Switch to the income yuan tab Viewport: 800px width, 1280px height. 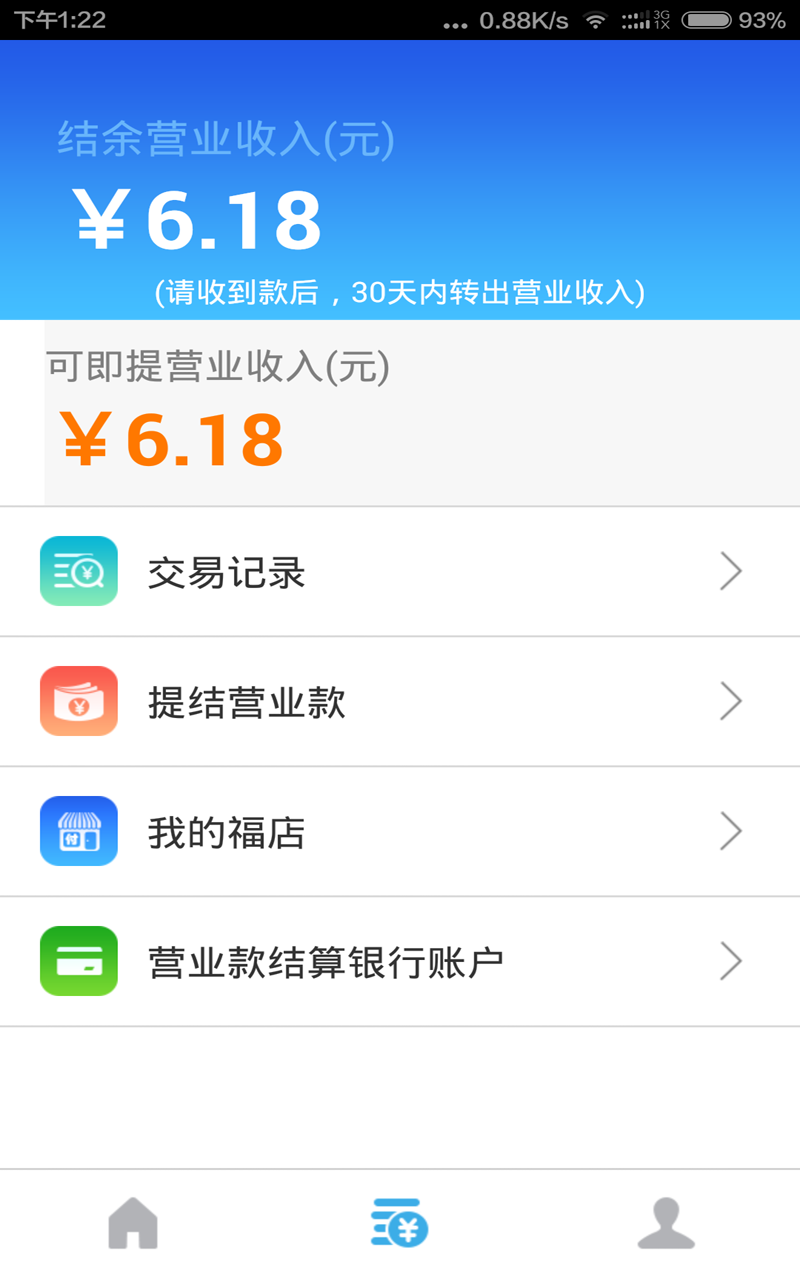tap(400, 1223)
